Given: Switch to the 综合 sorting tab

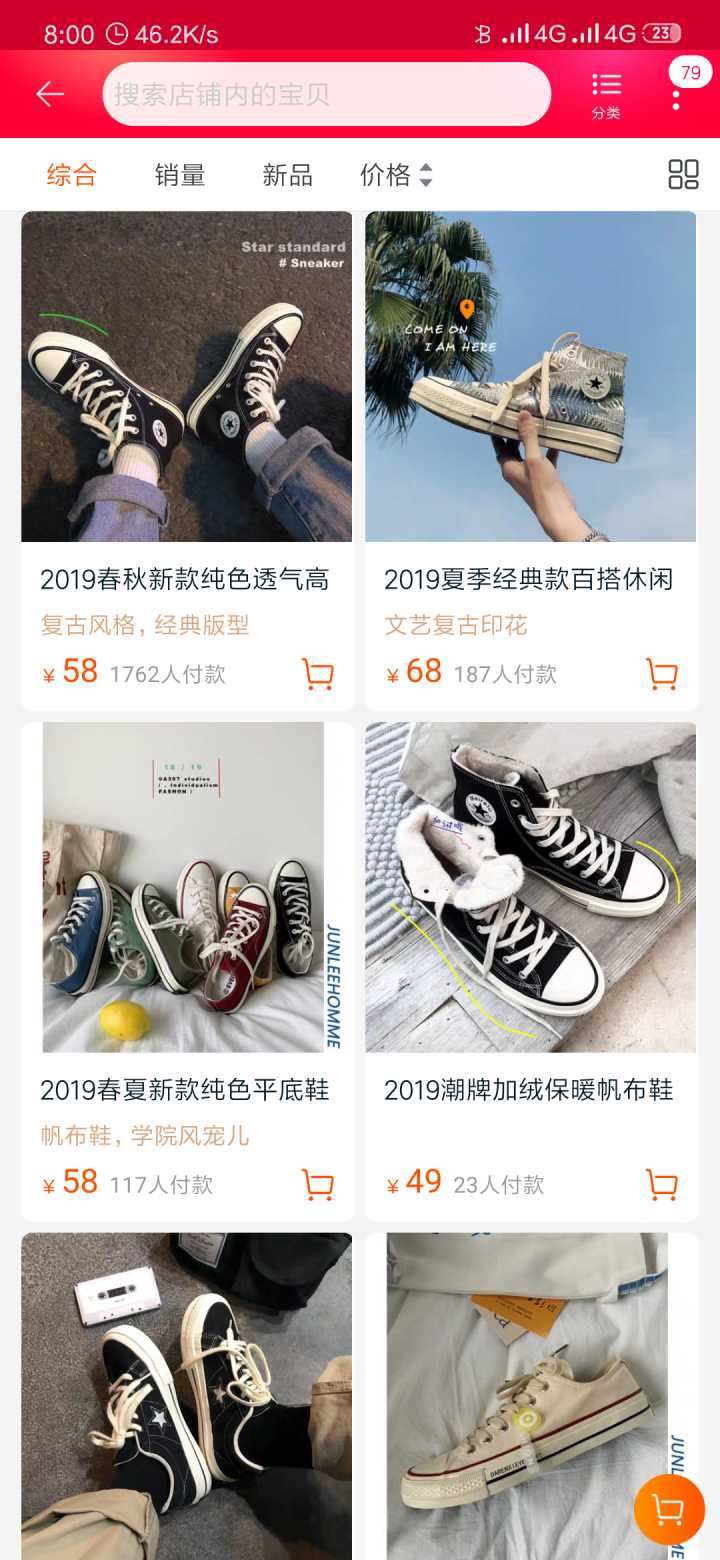Looking at the screenshot, I should pos(72,175).
